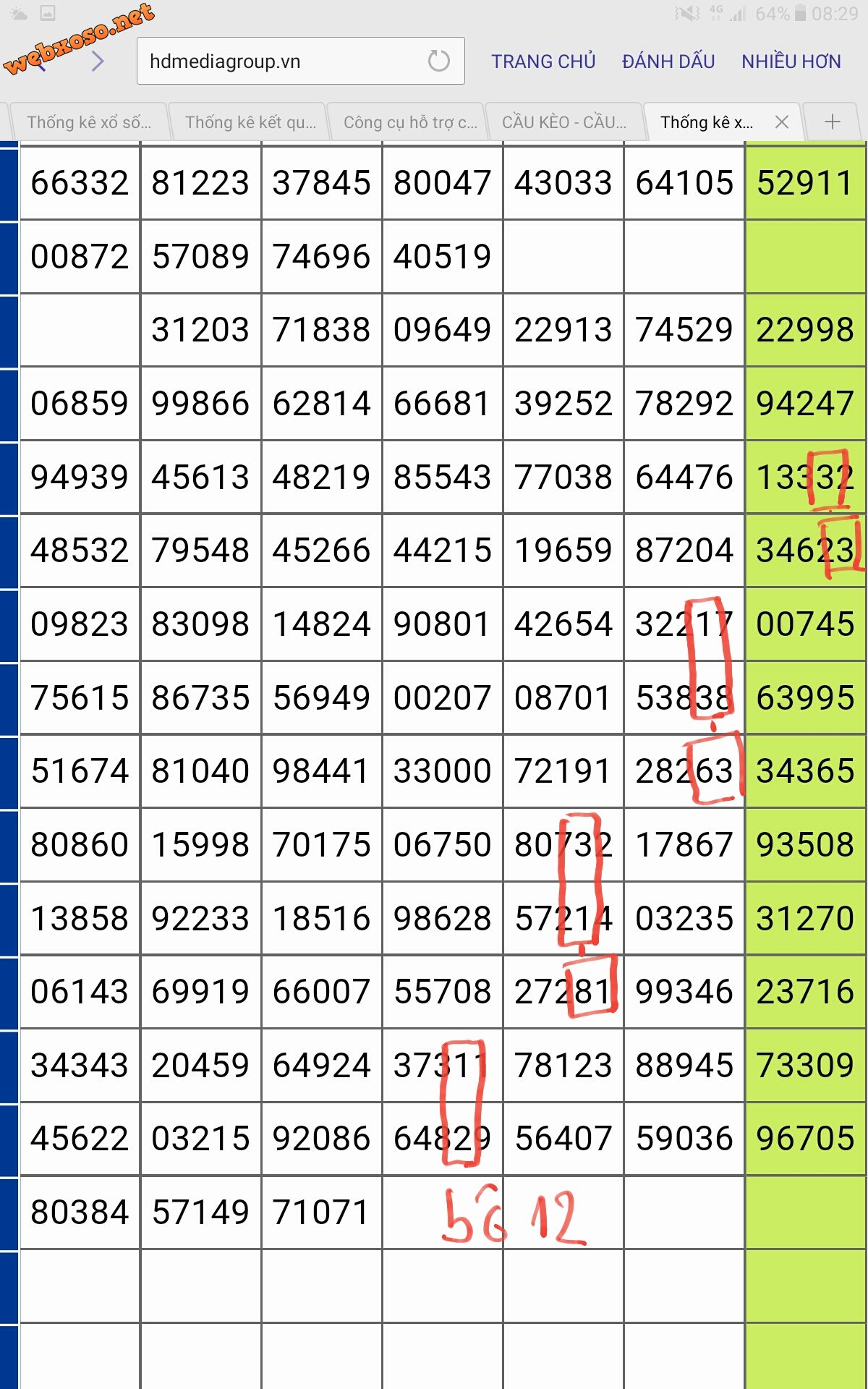This screenshot has height=1389, width=868.
Task: Switch to the CẦU KÈO tab
Action: 564,122
